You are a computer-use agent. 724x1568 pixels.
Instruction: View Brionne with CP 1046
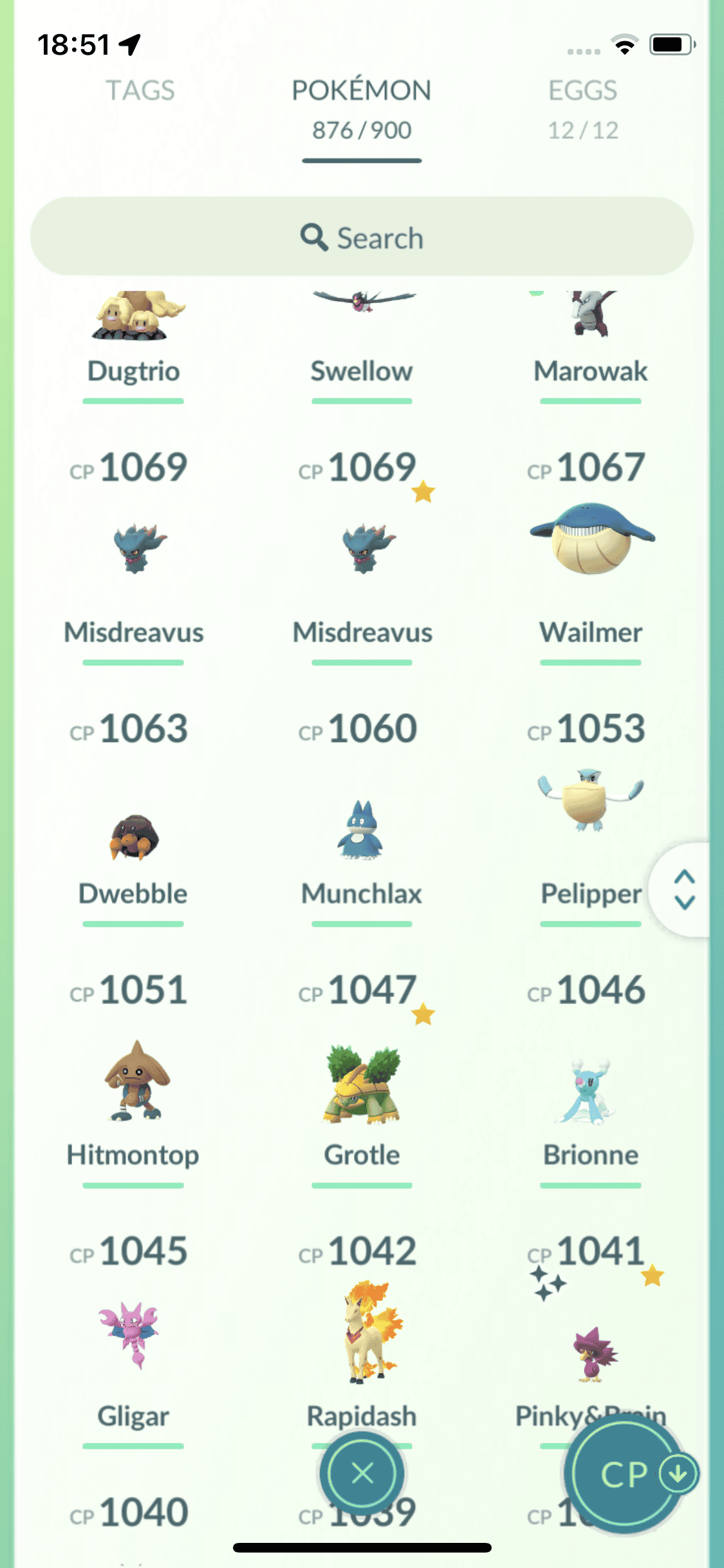pyautogui.click(x=589, y=1091)
